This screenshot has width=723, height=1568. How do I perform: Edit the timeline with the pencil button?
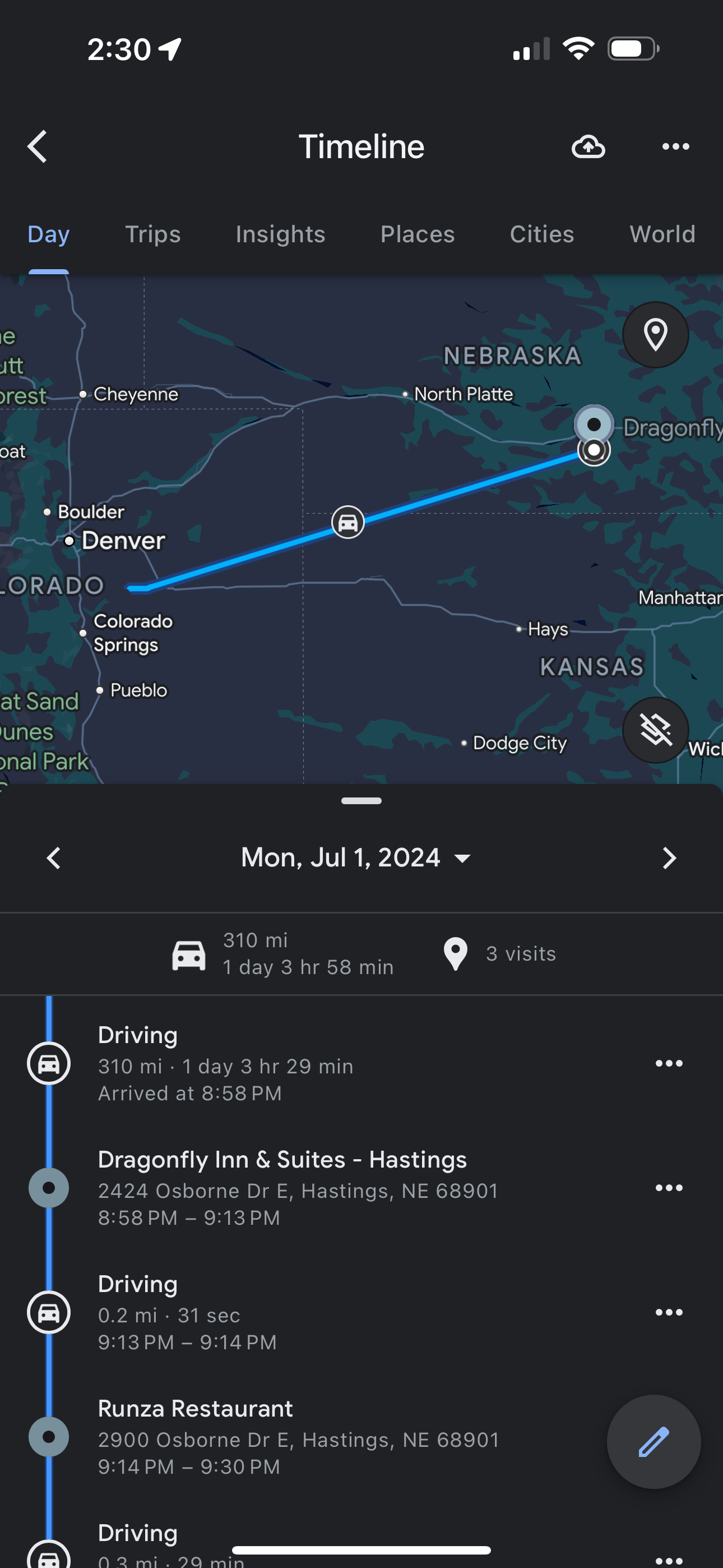pos(654,1442)
